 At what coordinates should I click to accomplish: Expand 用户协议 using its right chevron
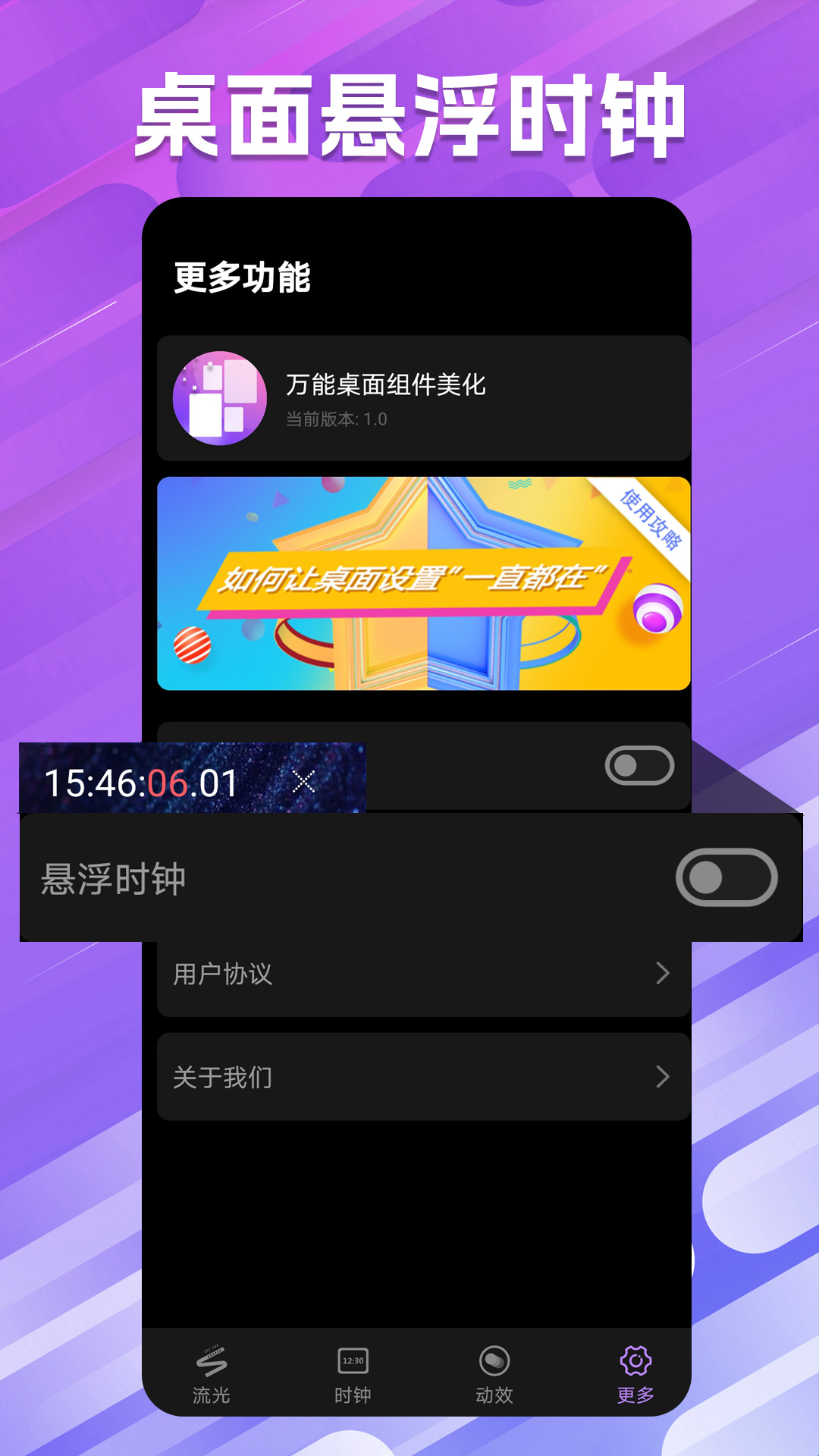click(662, 974)
